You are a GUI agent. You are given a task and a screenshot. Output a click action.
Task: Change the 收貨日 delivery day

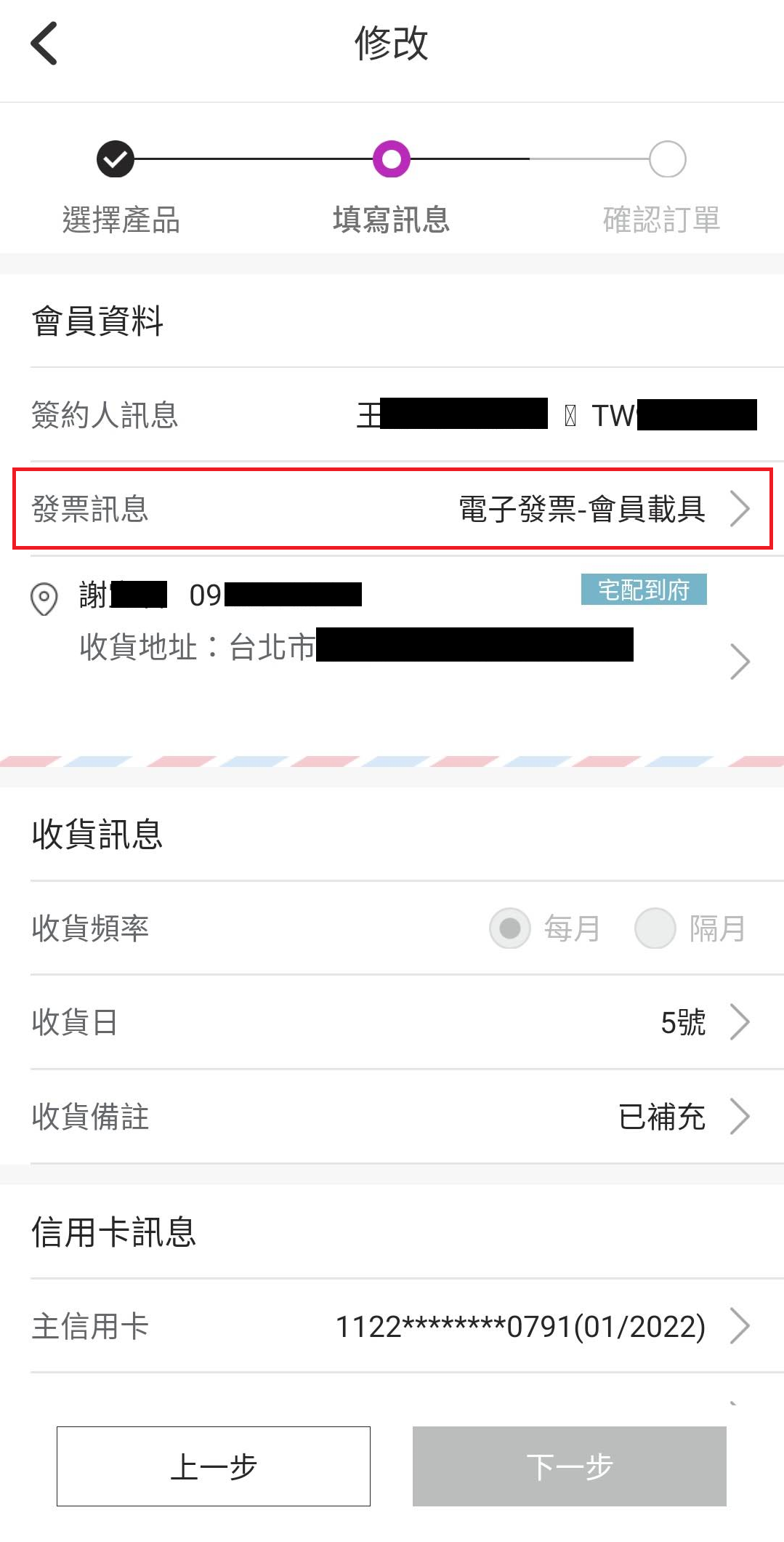pos(392,1022)
